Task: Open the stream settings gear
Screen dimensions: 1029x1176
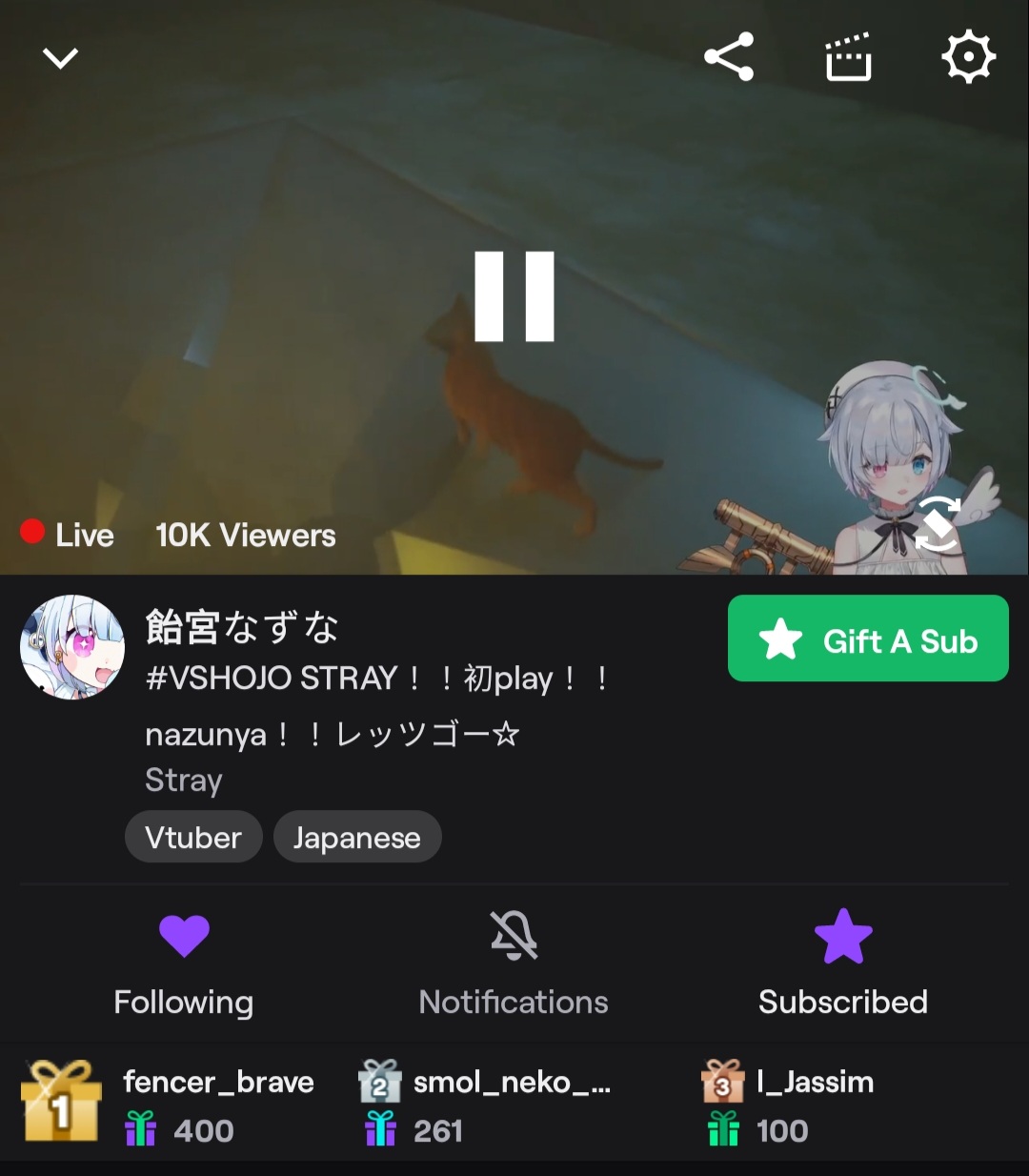Action: click(x=968, y=57)
